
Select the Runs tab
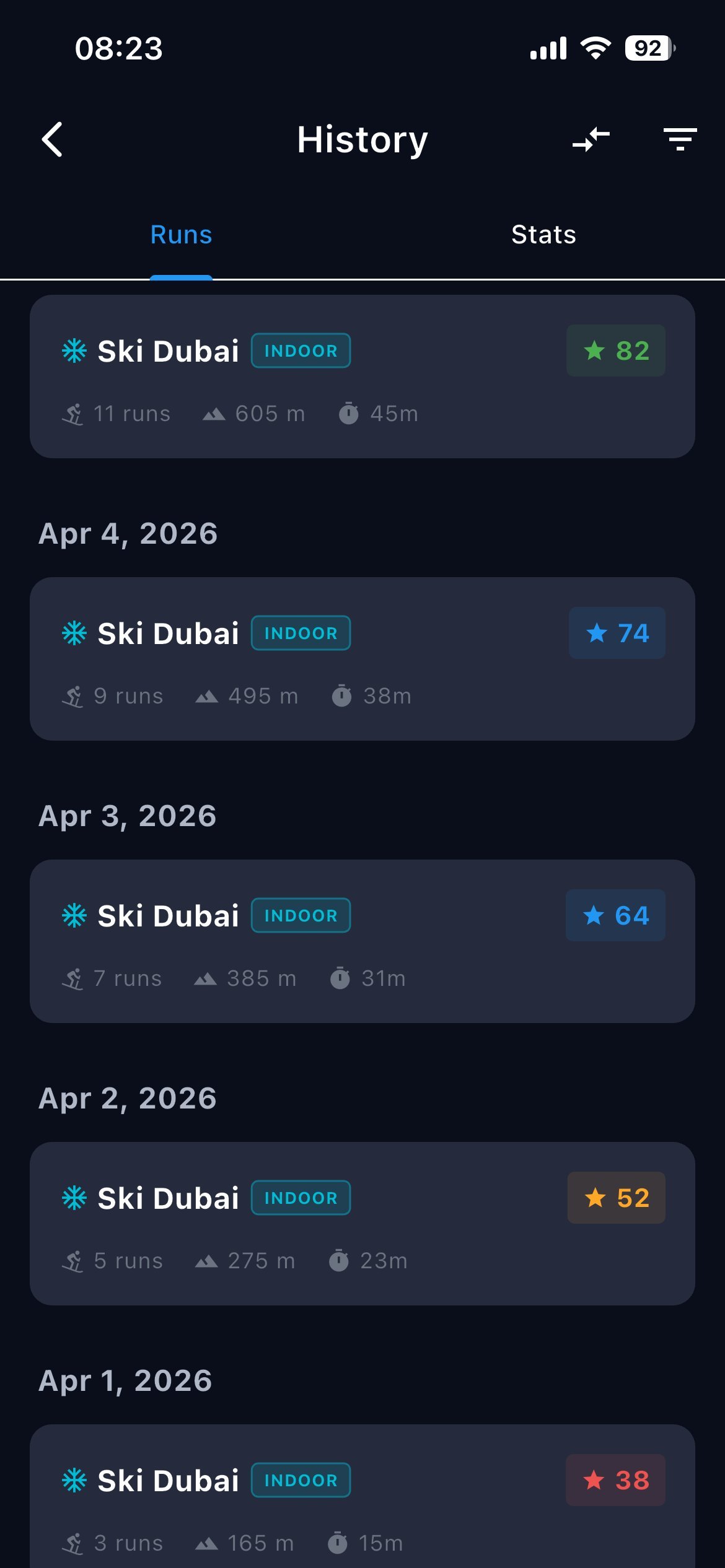[180, 235]
